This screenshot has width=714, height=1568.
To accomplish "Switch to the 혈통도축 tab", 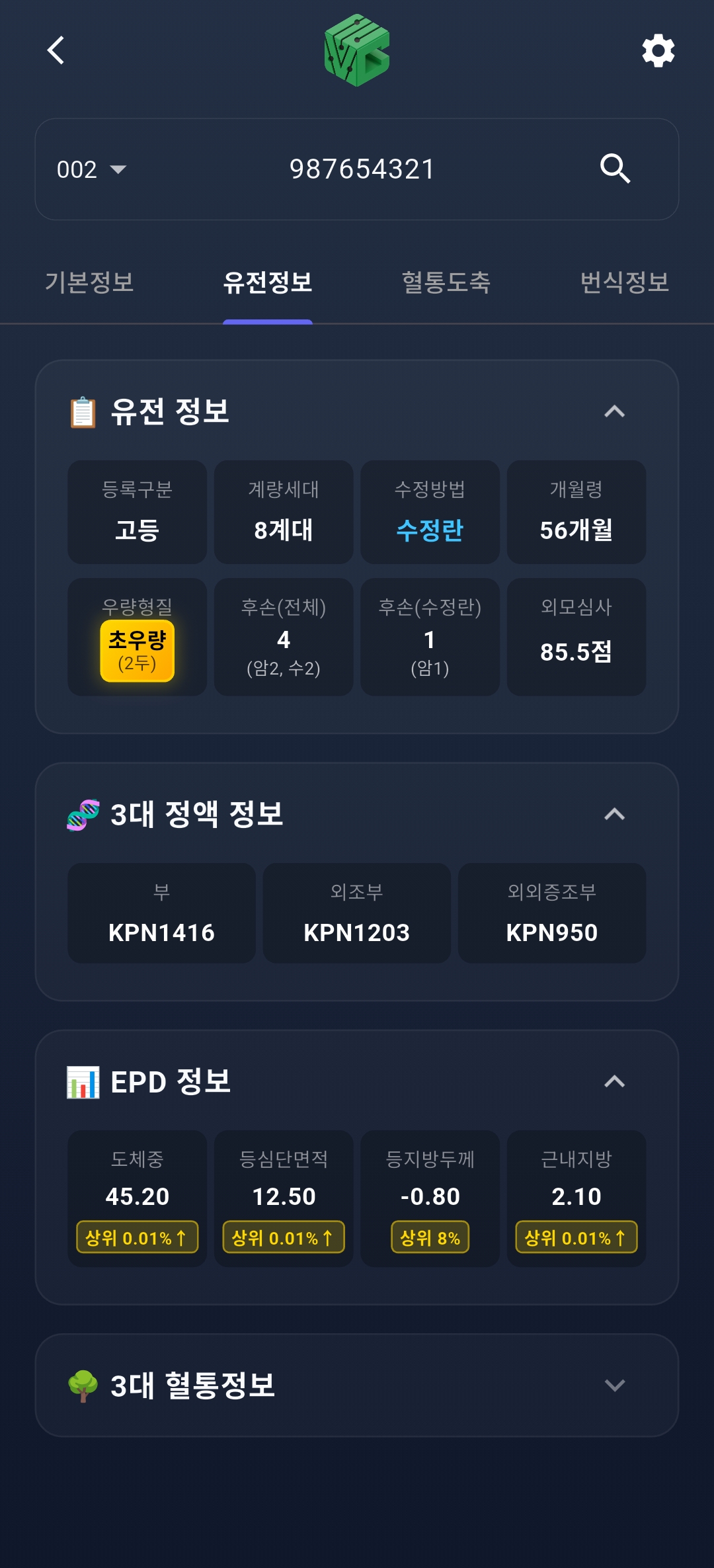I will [447, 282].
